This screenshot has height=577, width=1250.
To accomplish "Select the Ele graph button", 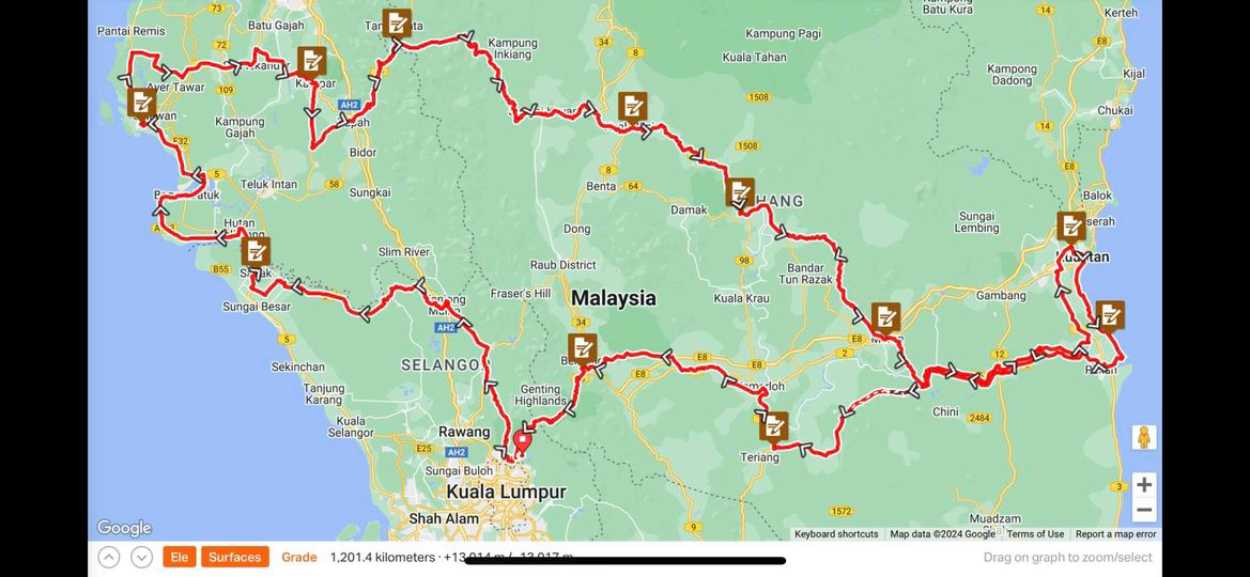I will pyautogui.click(x=179, y=557).
